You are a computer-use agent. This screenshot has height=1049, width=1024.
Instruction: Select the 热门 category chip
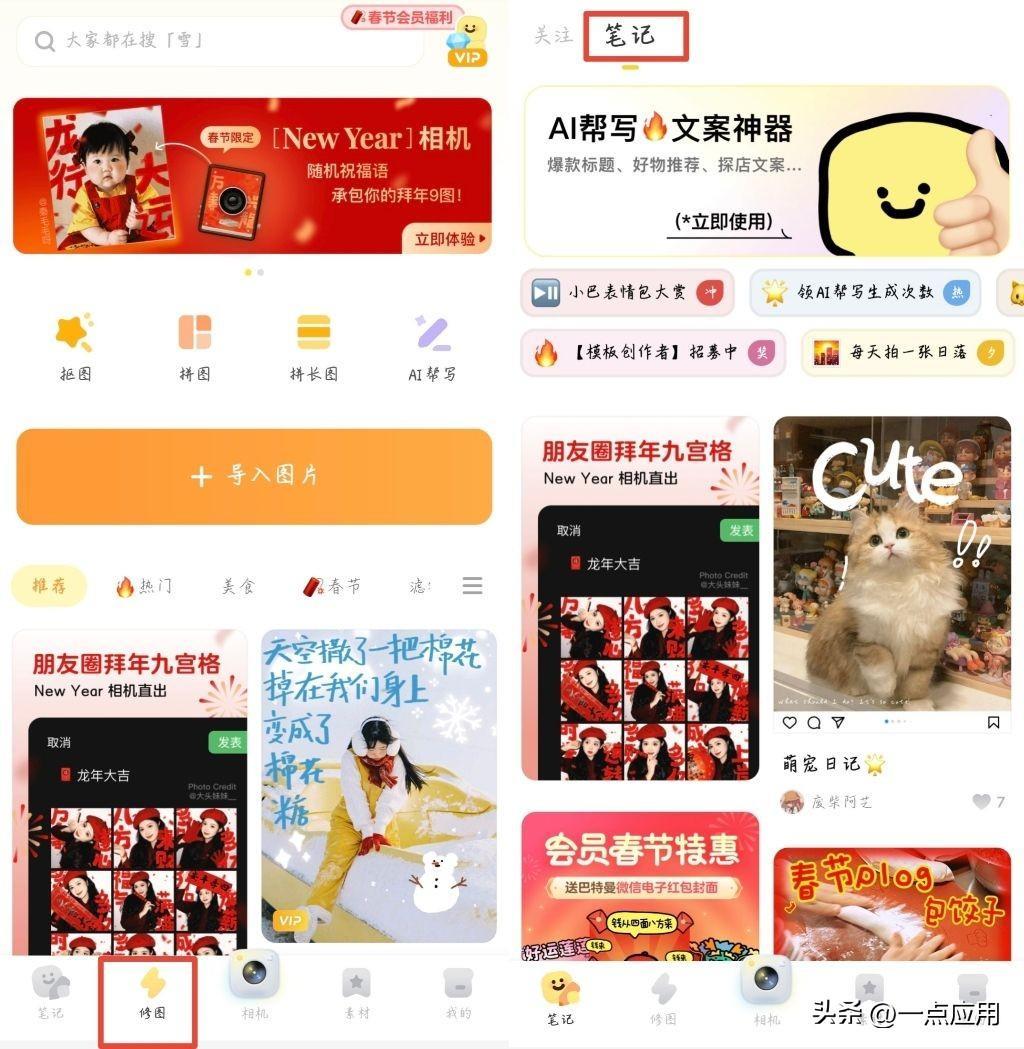tap(145, 586)
